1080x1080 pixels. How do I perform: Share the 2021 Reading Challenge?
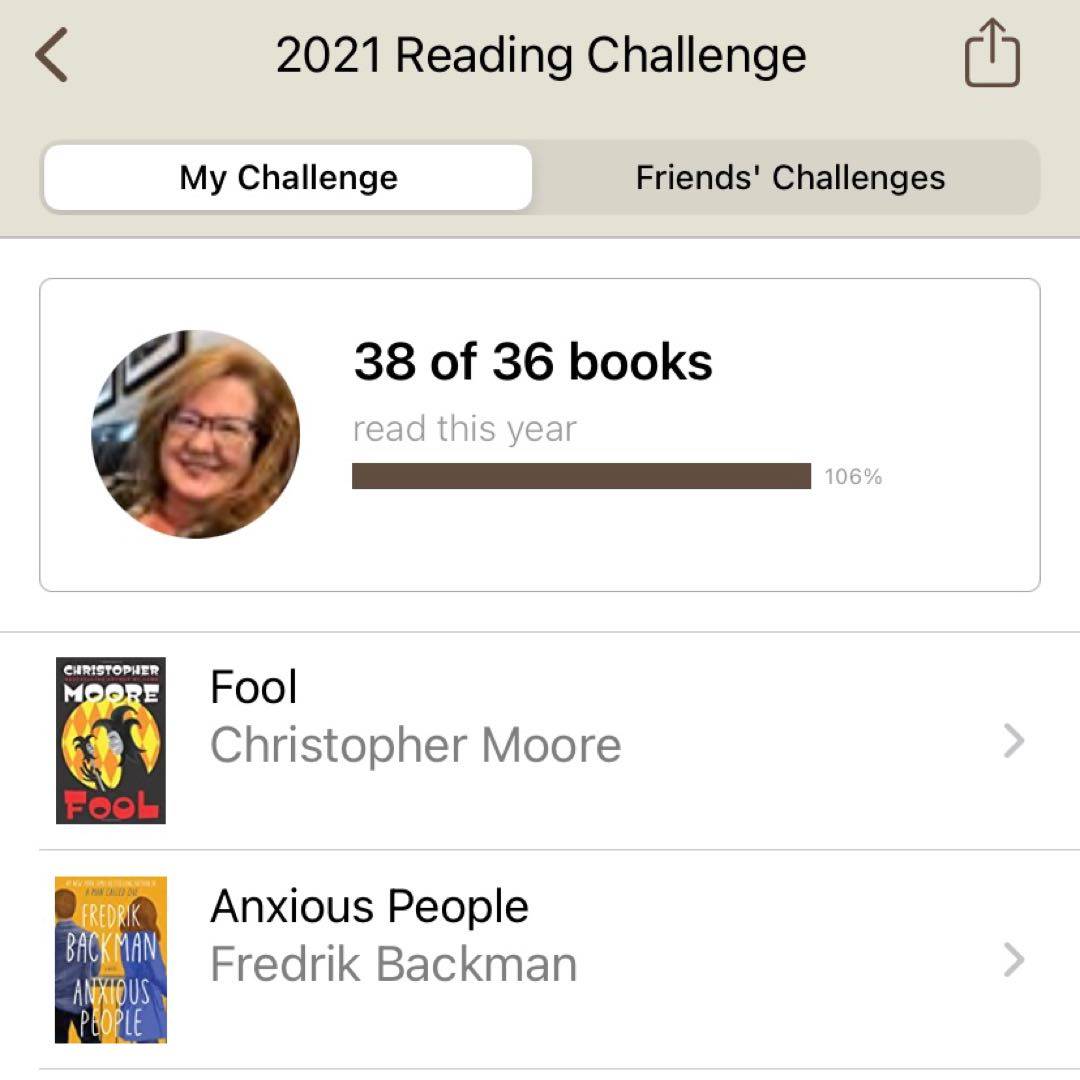click(991, 54)
